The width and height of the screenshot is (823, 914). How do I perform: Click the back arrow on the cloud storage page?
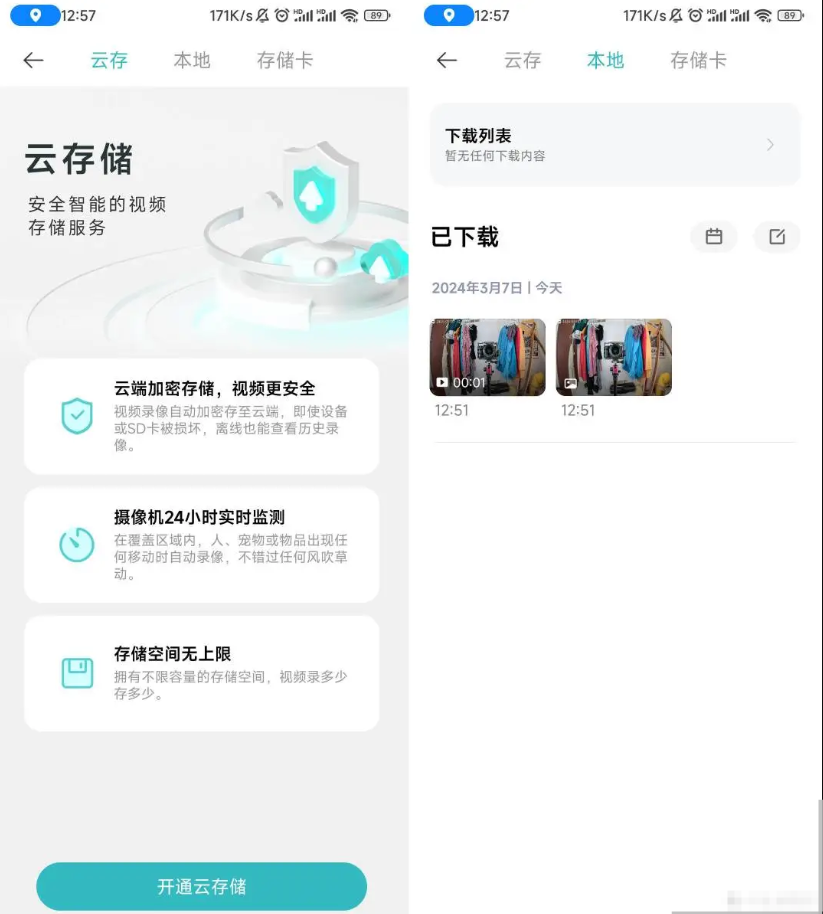tap(32, 60)
